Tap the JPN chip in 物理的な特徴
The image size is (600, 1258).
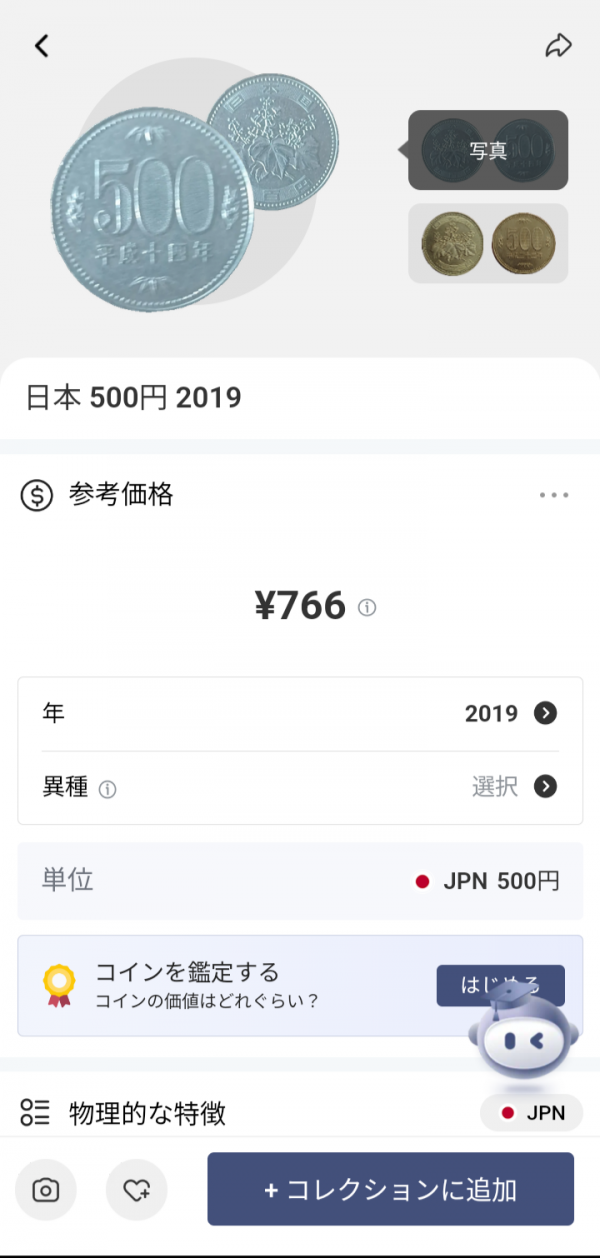coord(531,1113)
